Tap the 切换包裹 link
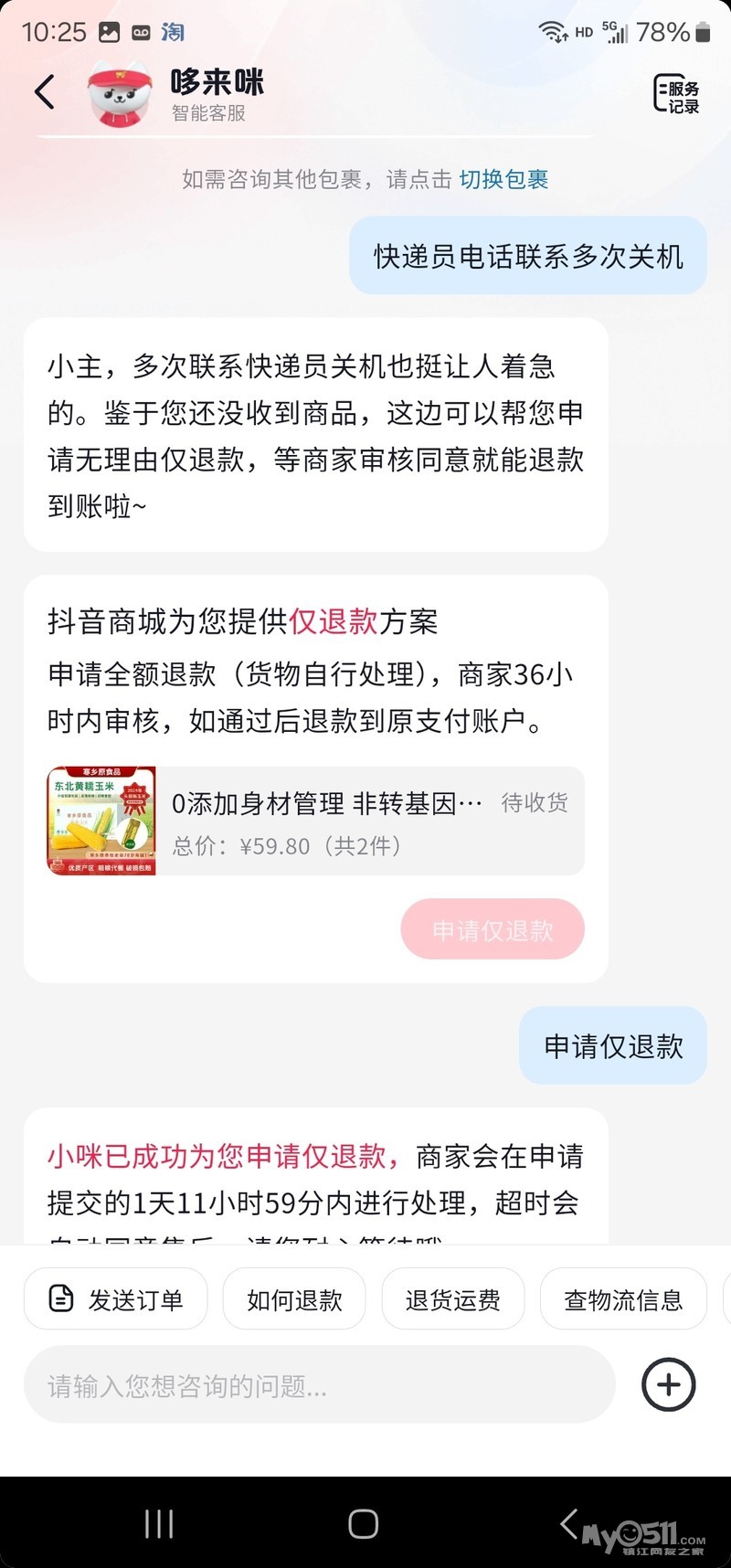 (x=503, y=179)
